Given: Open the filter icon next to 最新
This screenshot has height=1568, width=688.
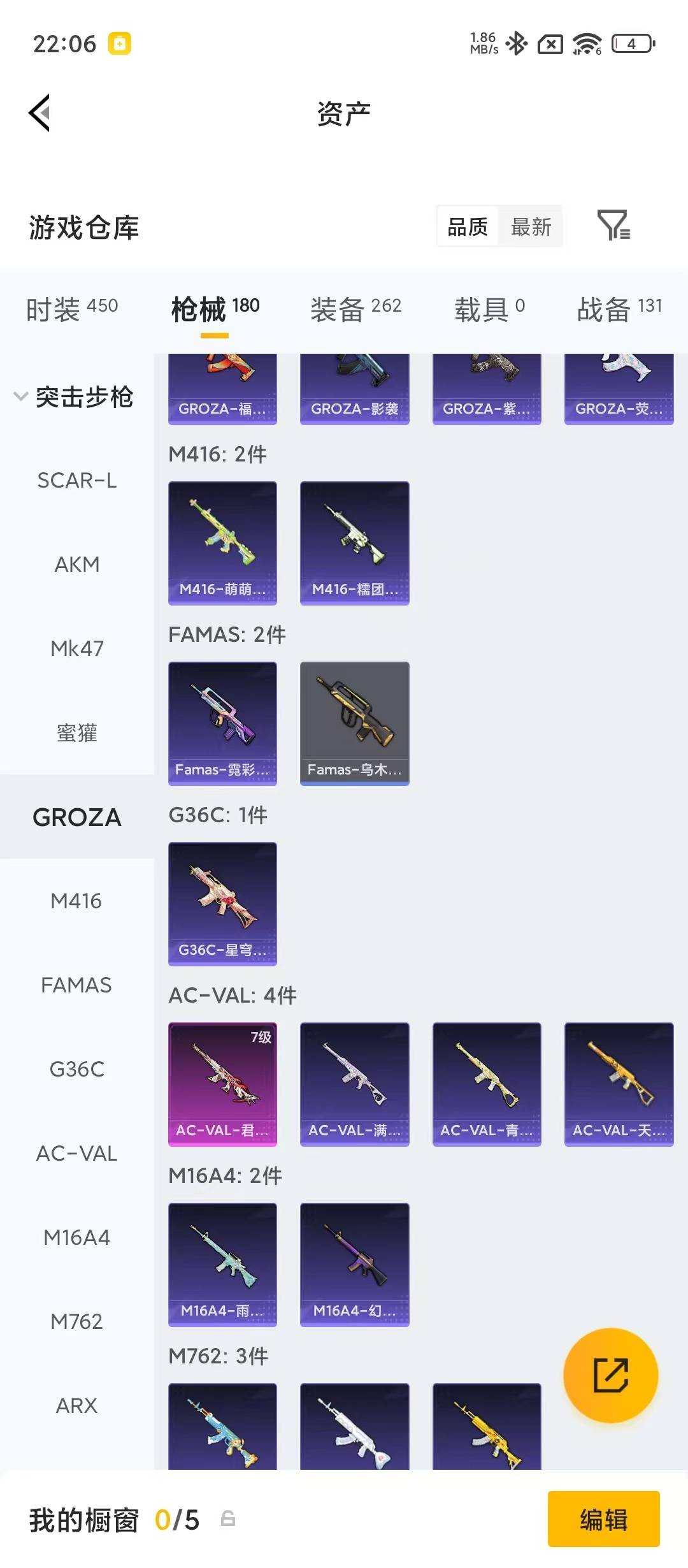Looking at the screenshot, I should (x=613, y=226).
